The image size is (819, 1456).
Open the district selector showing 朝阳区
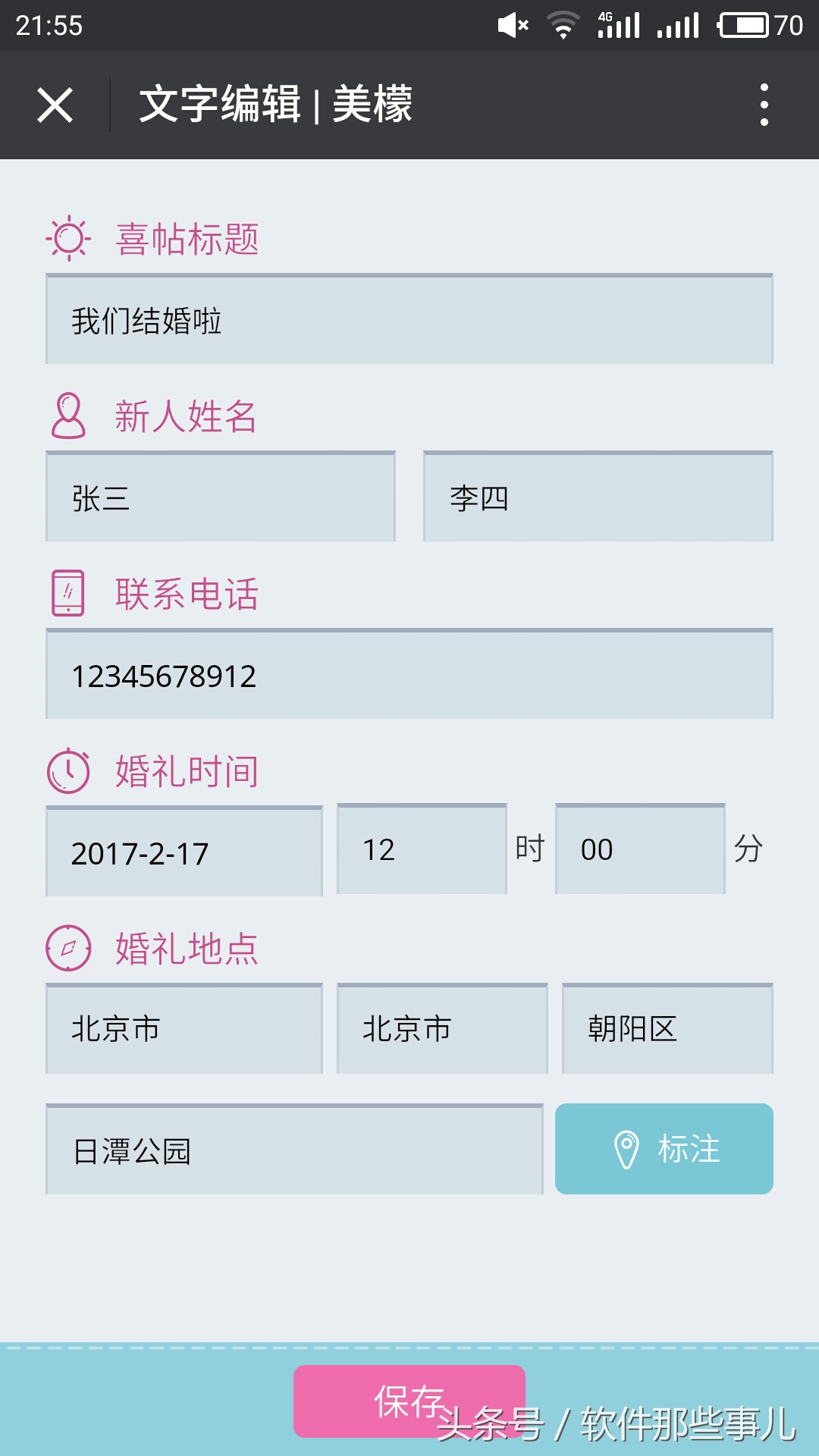[x=666, y=1028]
